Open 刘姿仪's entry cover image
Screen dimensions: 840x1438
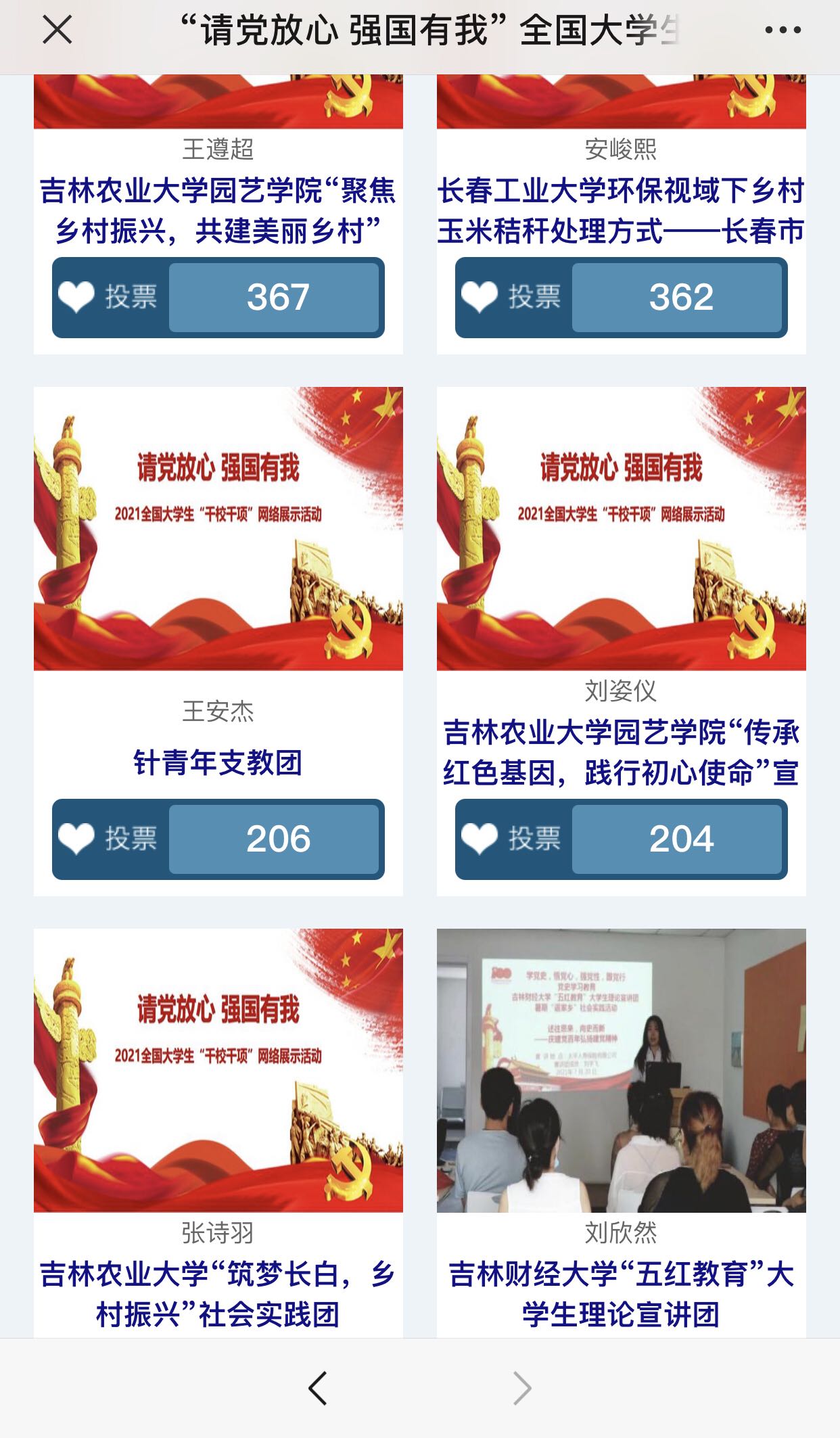coord(621,528)
